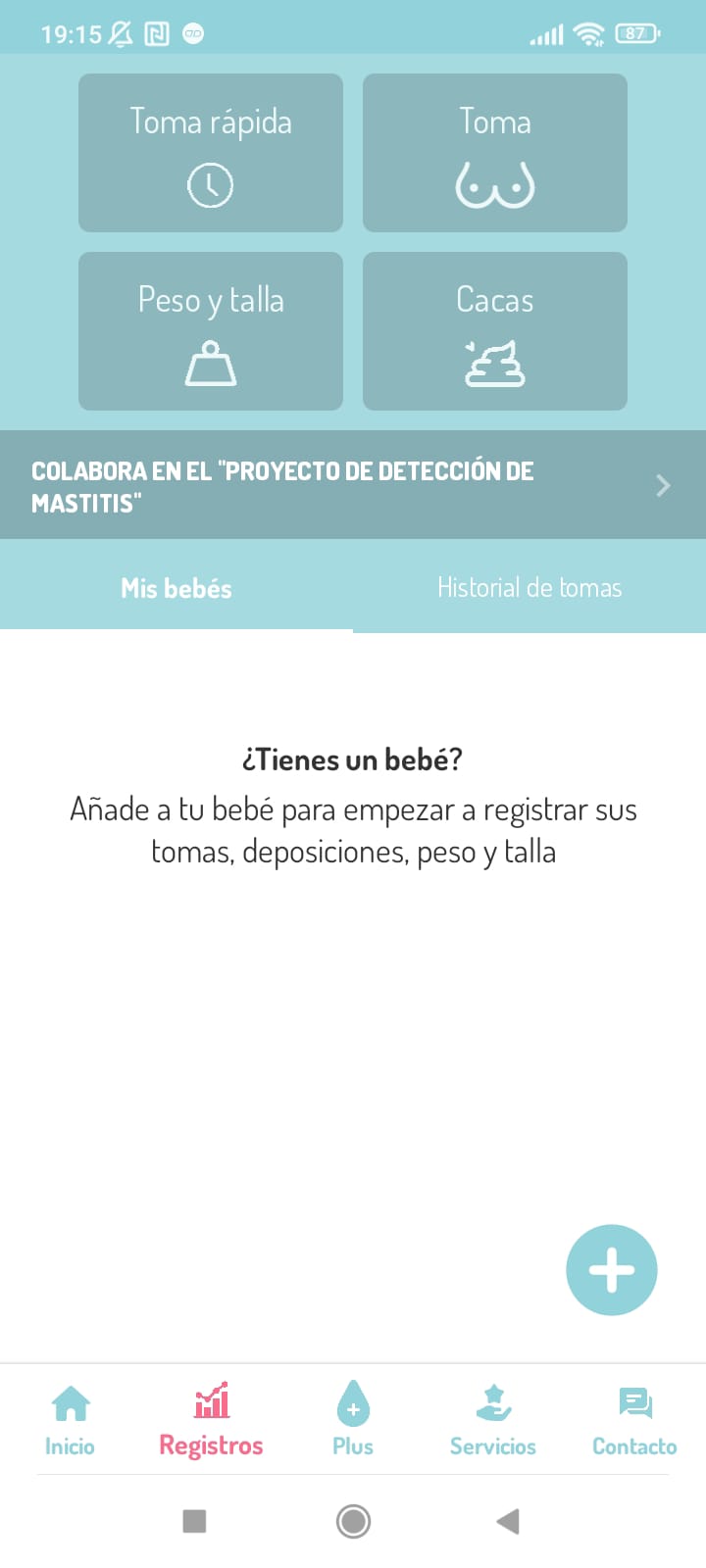Image resolution: width=706 pixels, height=1568 pixels.
Task: Tap the battery indicator showing 87
Action: (x=635, y=33)
